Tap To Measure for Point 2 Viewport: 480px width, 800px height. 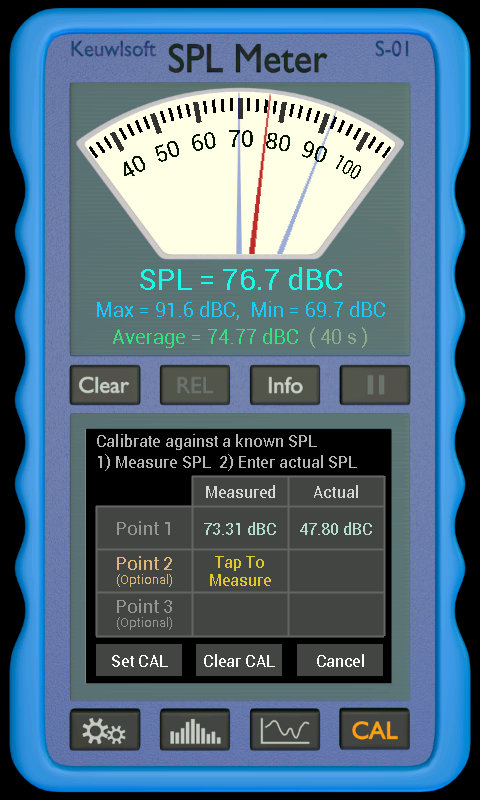(x=240, y=571)
